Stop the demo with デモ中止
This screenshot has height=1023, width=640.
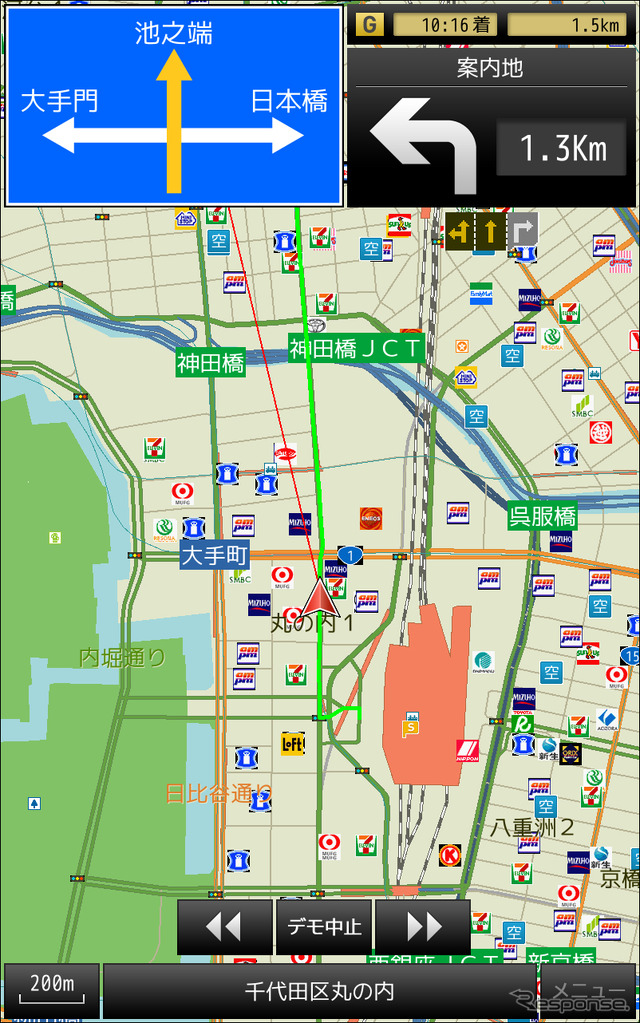click(324, 927)
